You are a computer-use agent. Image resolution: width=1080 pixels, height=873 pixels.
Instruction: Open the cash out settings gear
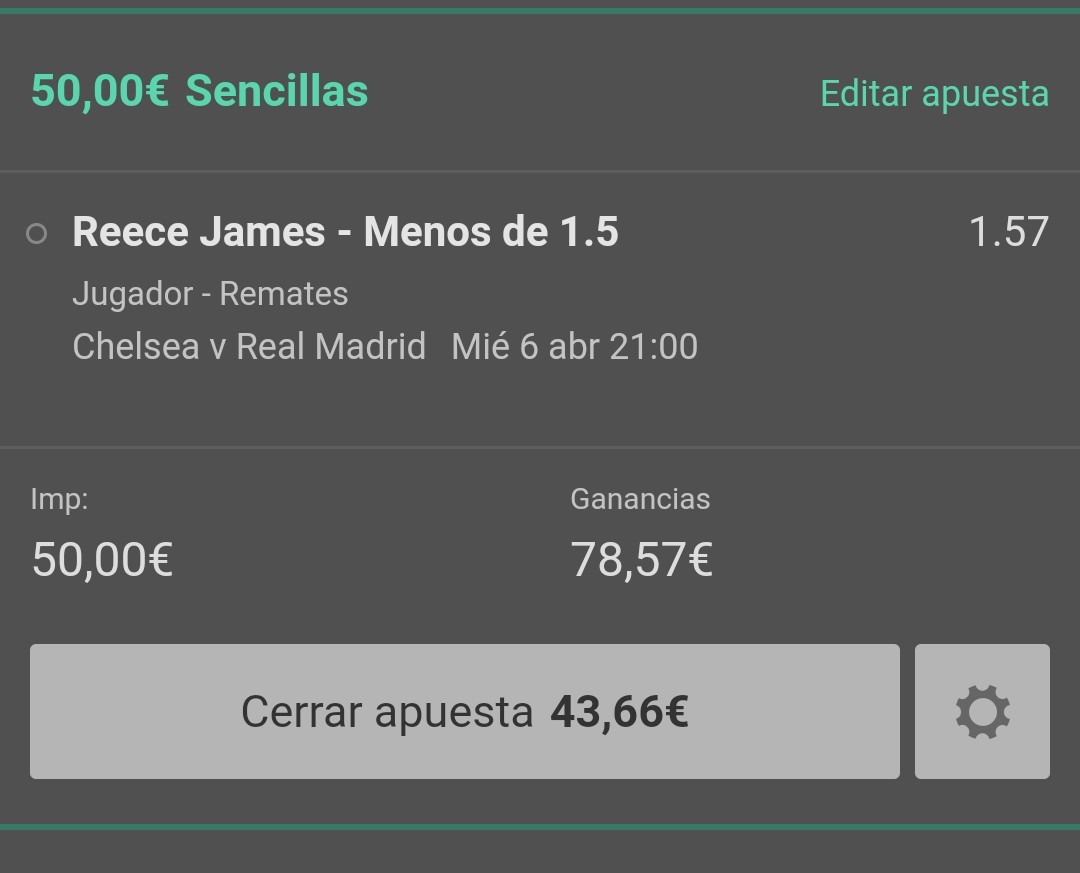tap(982, 711)
